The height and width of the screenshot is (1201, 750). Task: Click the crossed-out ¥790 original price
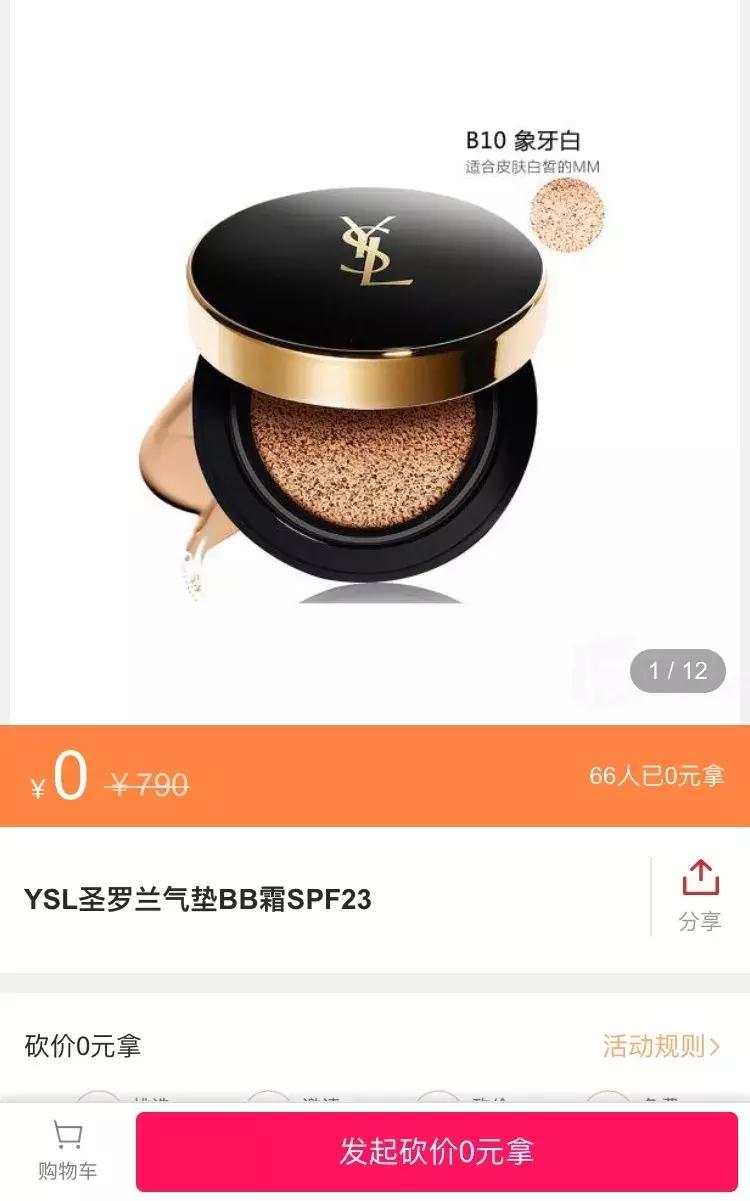click(146, 787)
